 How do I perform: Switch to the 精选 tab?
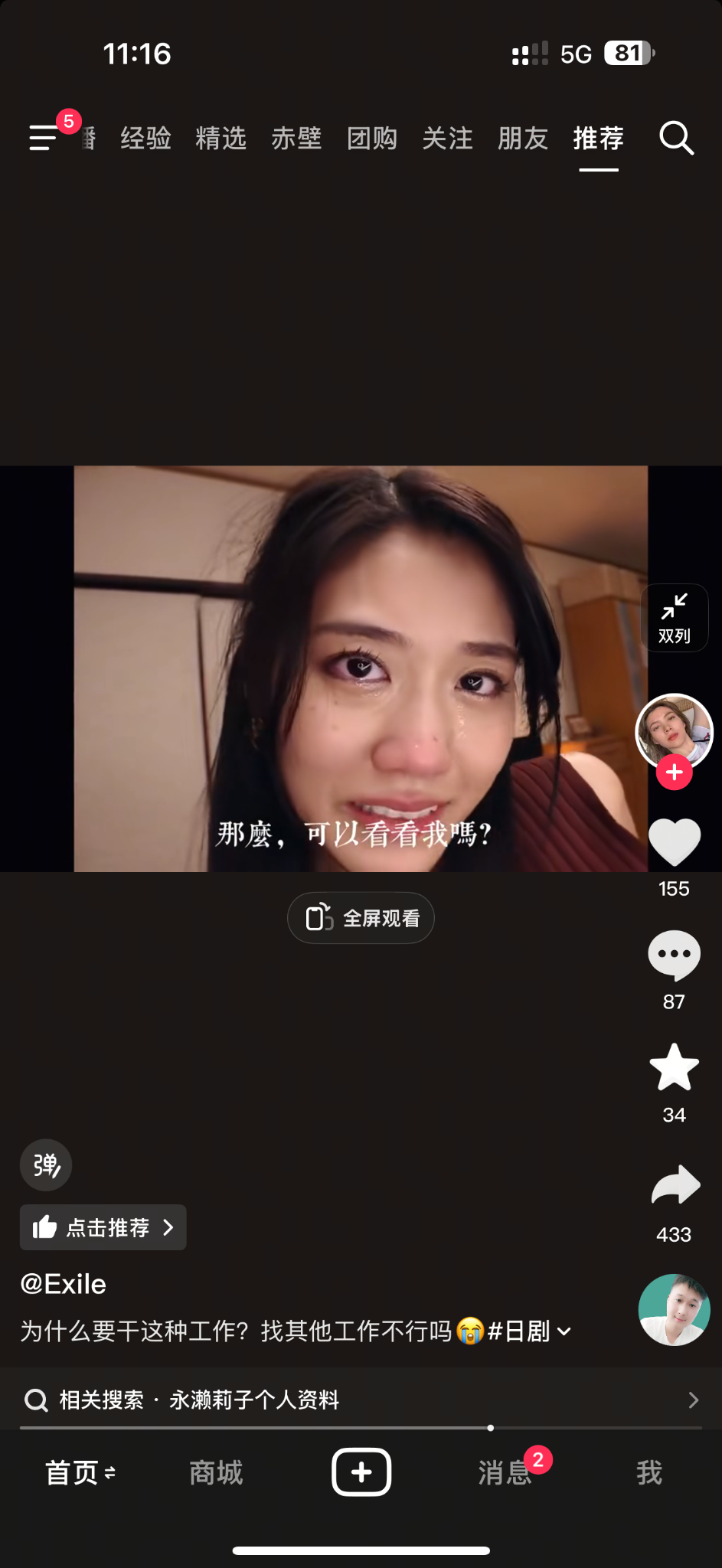pyautogui.click(x=221, y=139)
